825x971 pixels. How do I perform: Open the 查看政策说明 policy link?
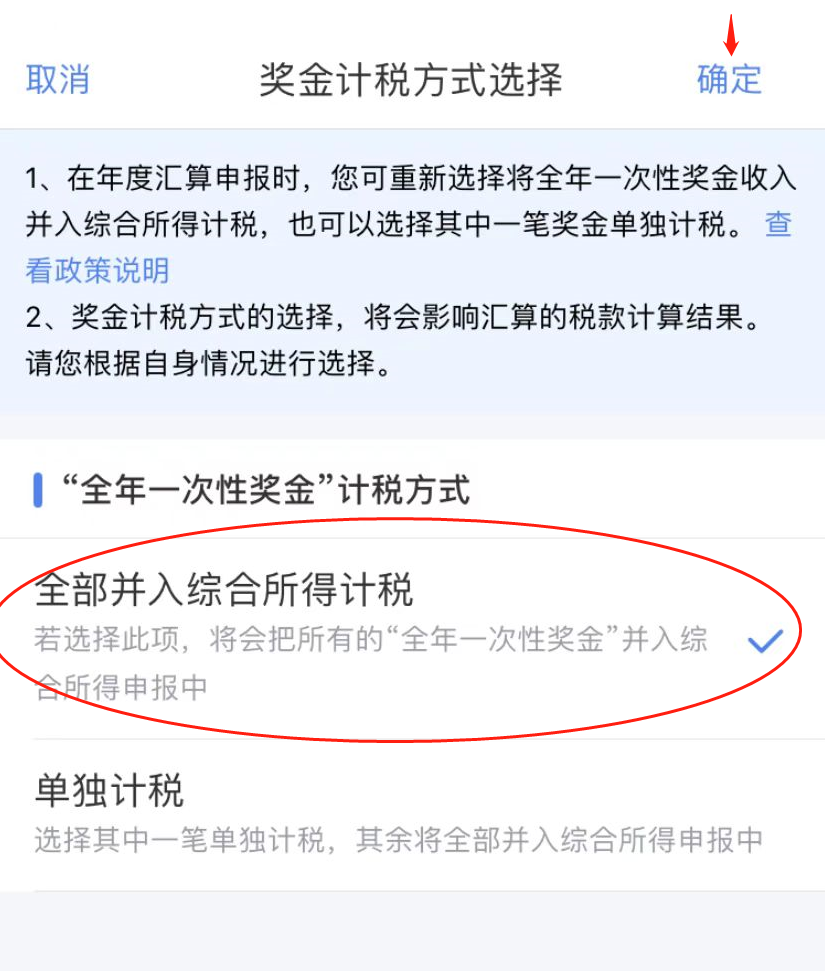[x=97, y=269]
